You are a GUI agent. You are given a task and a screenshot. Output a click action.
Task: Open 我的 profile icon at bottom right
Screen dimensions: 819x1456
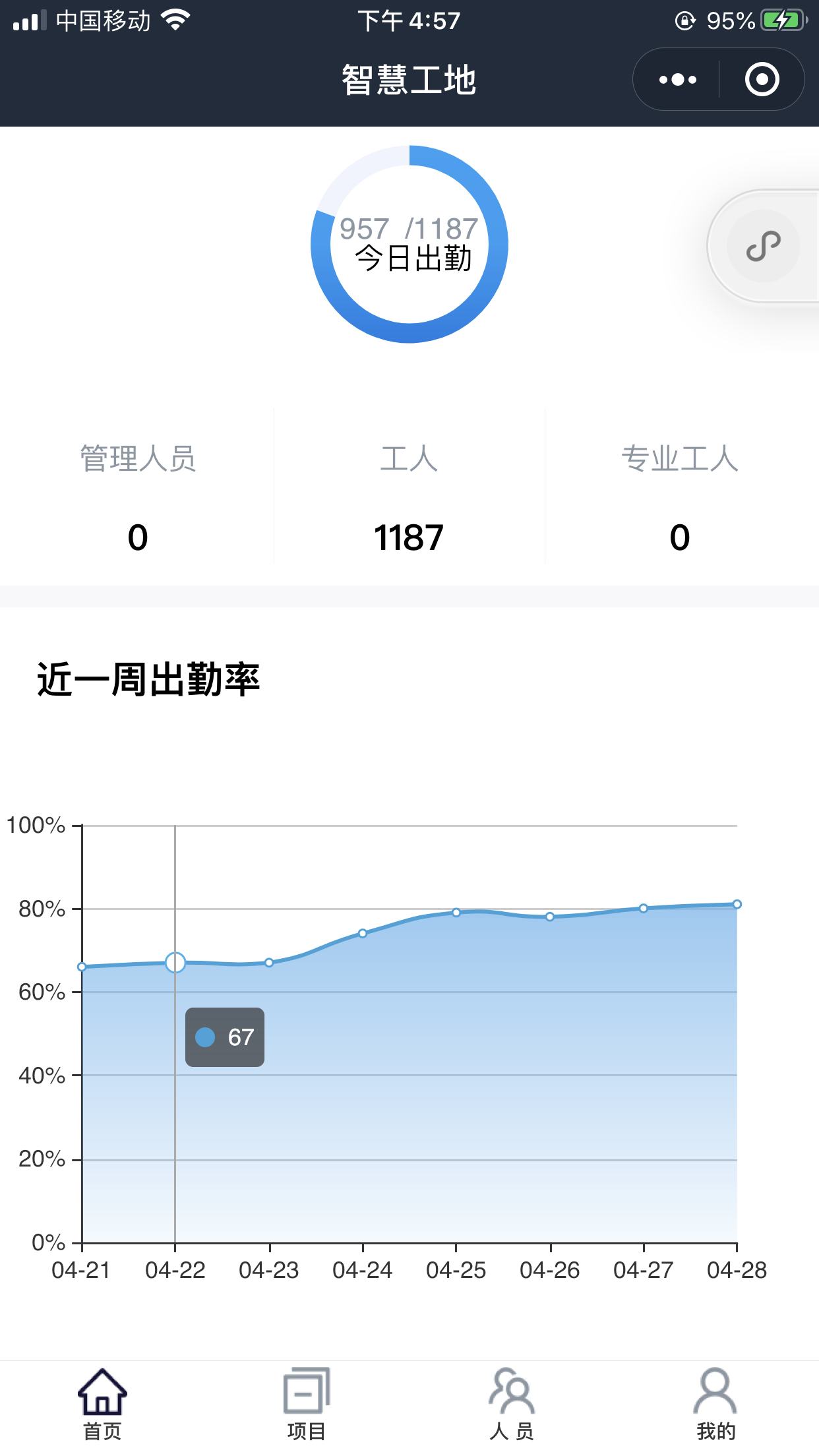point(716,1393)
